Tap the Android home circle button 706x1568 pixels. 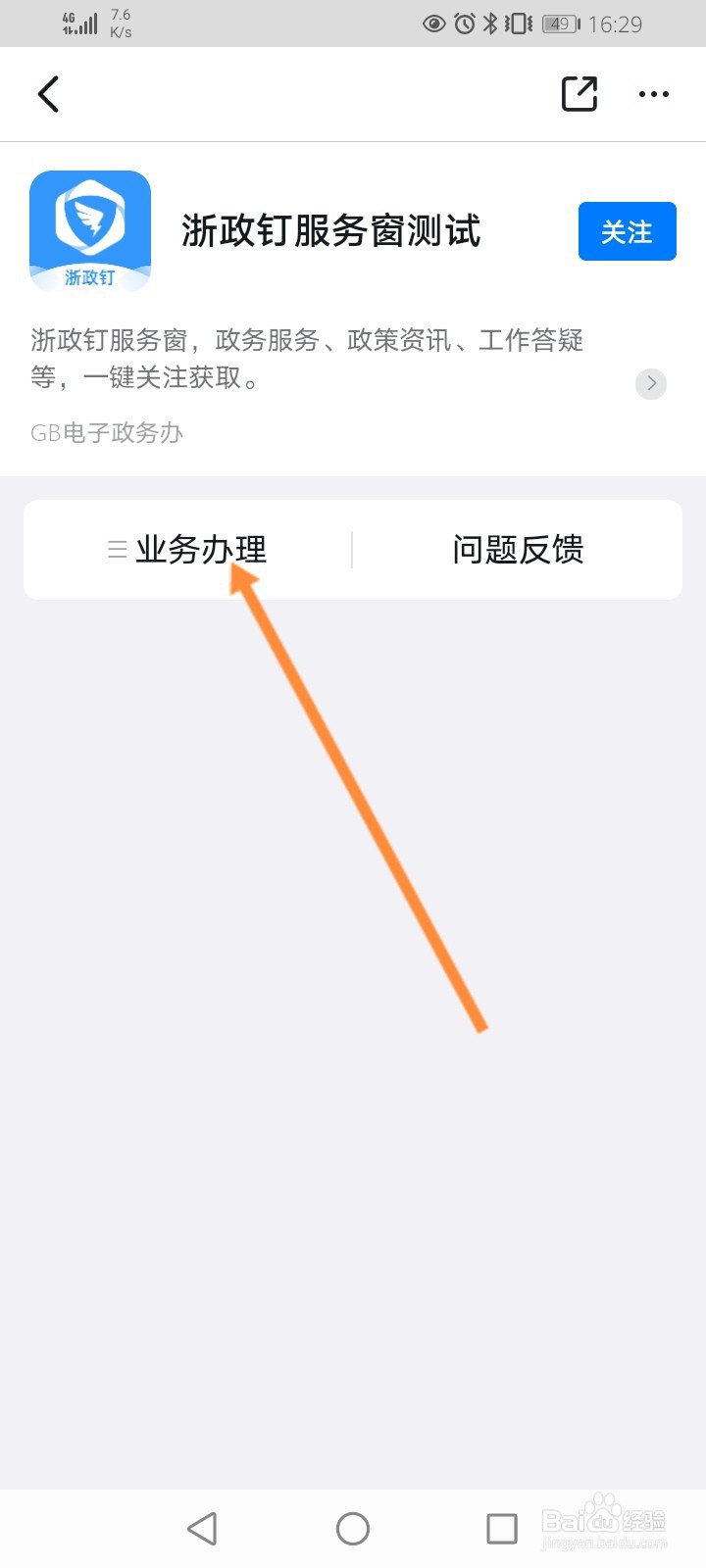pyautogui.click(x=353, y=1527)
